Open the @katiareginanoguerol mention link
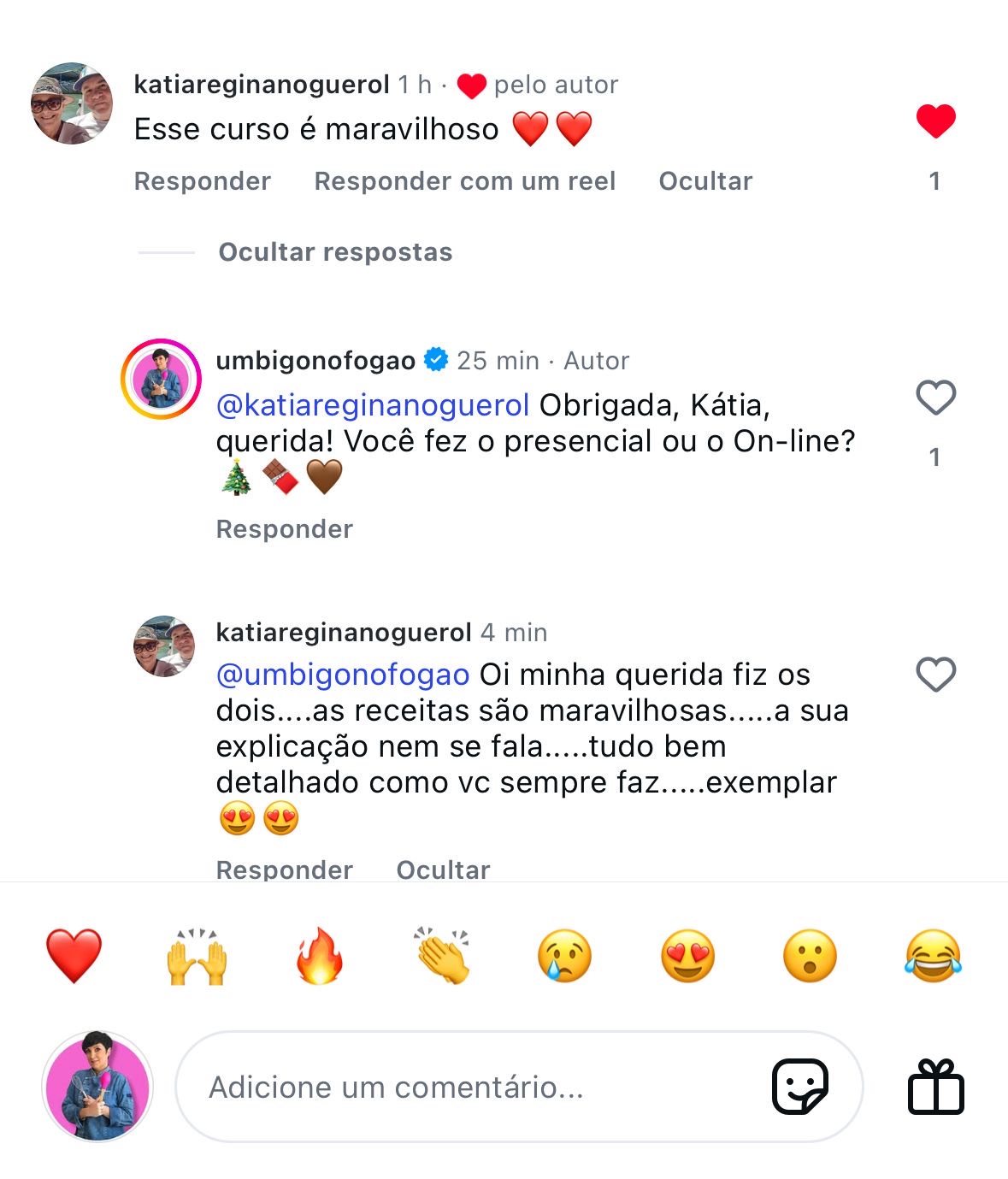 [373, 404]
